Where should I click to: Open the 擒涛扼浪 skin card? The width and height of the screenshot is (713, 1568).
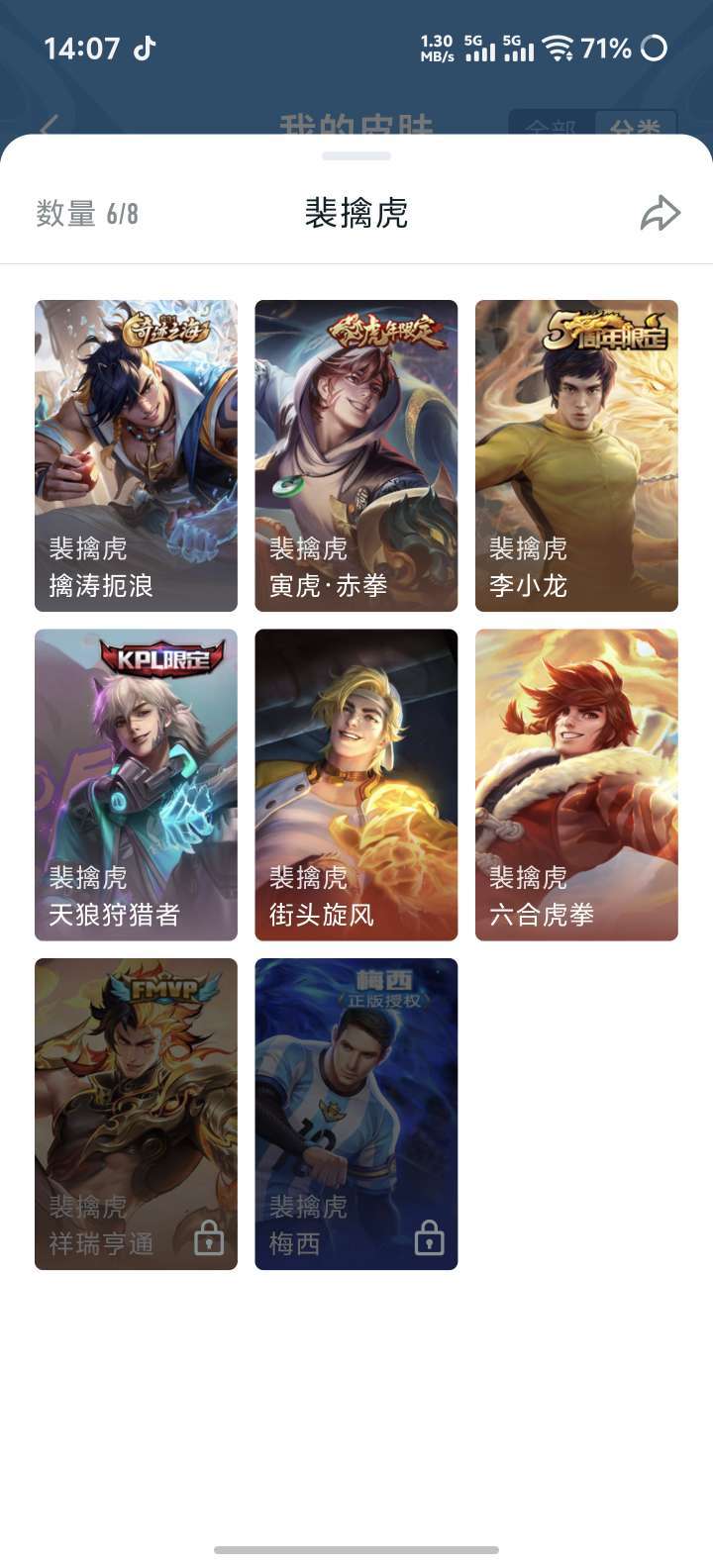pyautogui.click(x=136, y=455)
